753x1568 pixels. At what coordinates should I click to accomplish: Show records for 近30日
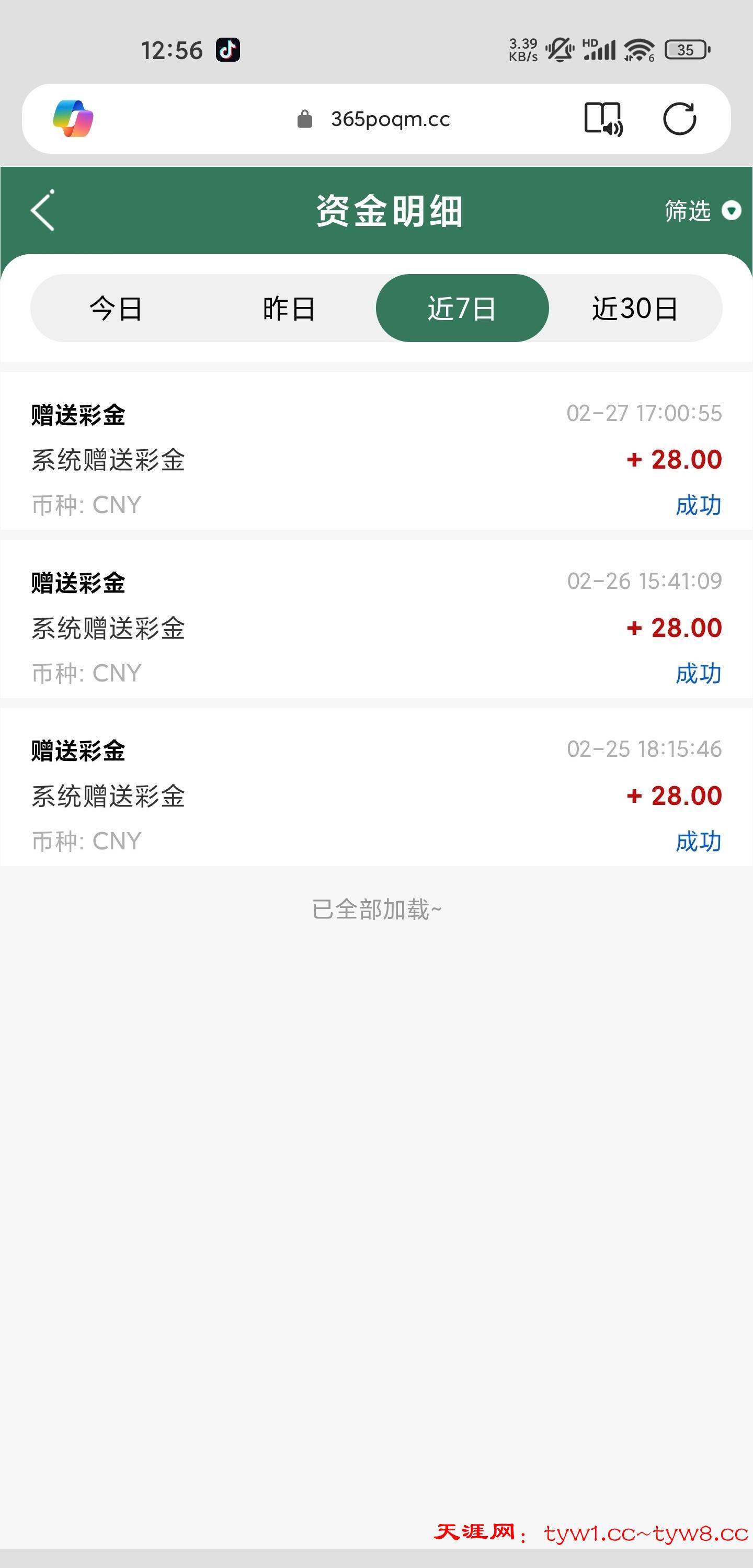pos(635,308)
